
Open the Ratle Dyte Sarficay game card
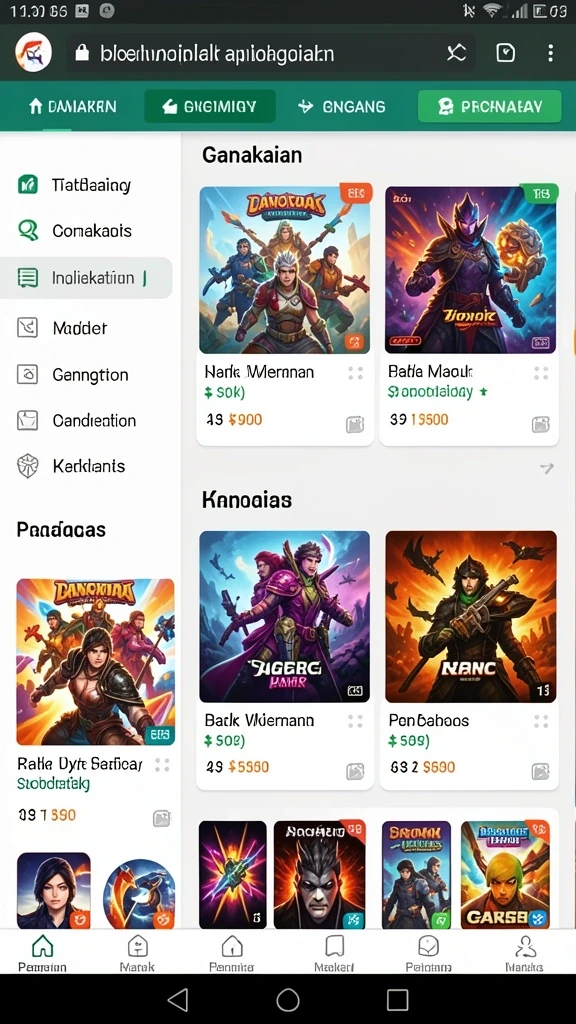click(95, 705)
